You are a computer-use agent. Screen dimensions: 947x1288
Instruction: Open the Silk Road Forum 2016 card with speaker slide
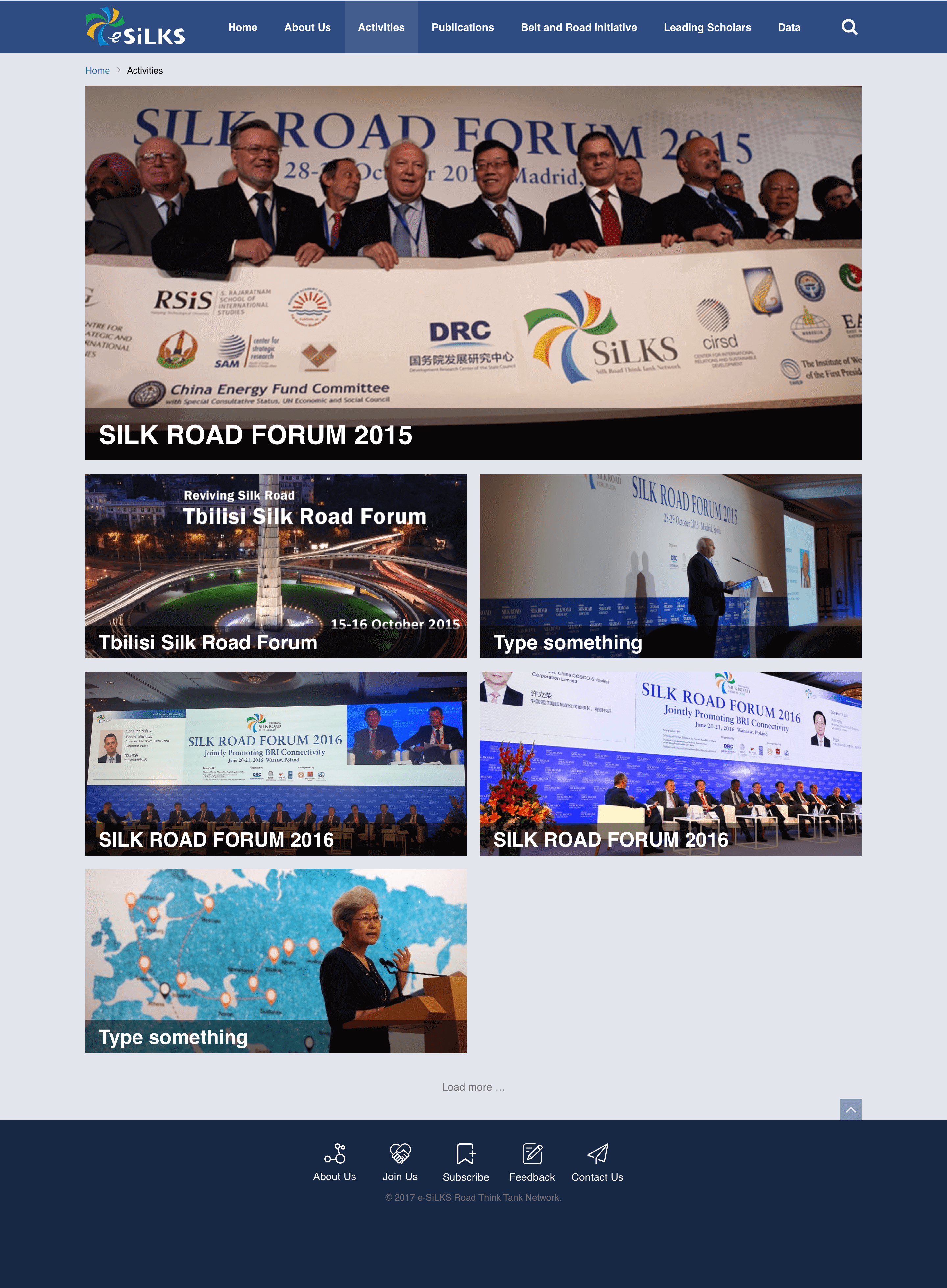tap(276, 763)
